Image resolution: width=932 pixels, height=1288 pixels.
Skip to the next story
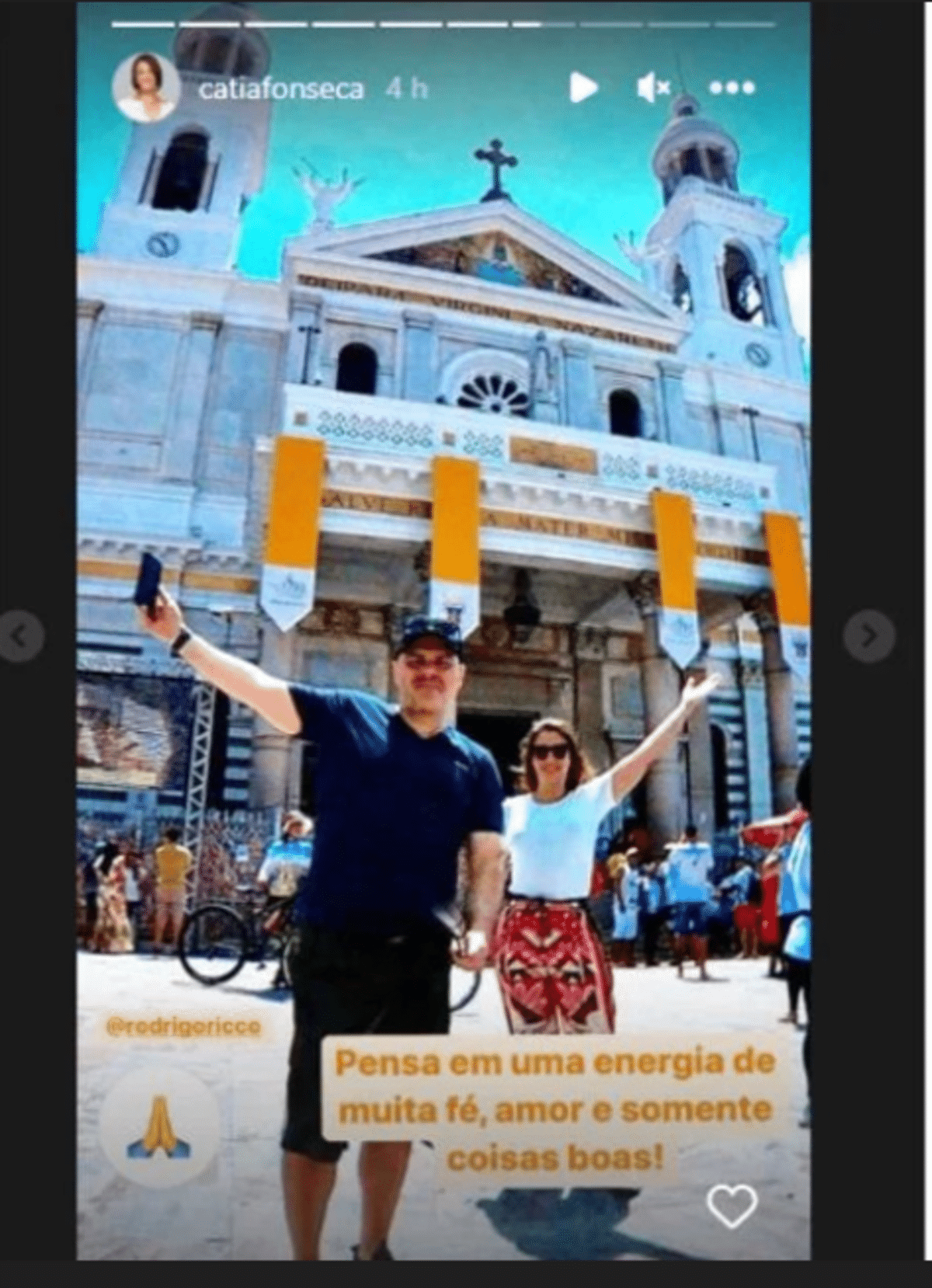click(869, 636)
